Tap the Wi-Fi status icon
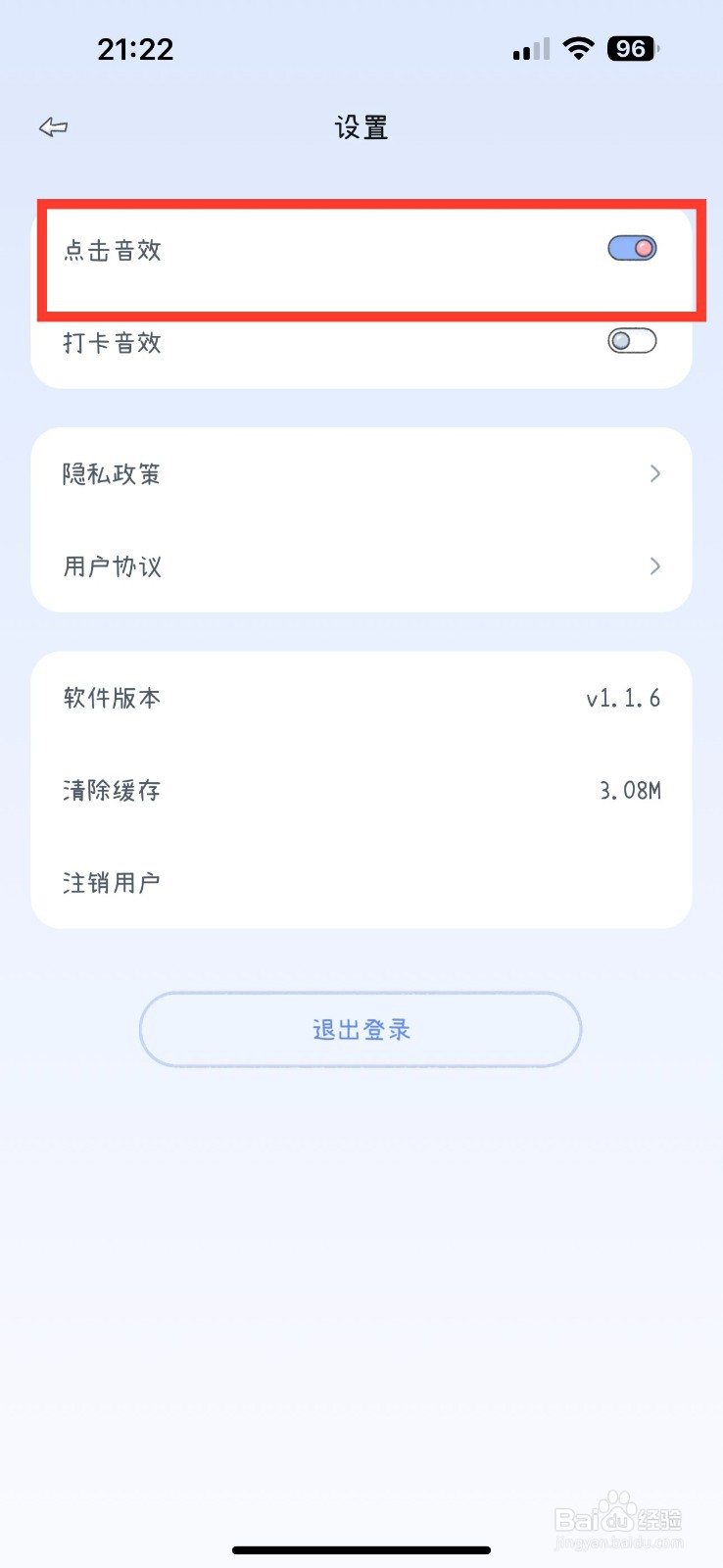The image size is (723, 1568). (578, 48)
